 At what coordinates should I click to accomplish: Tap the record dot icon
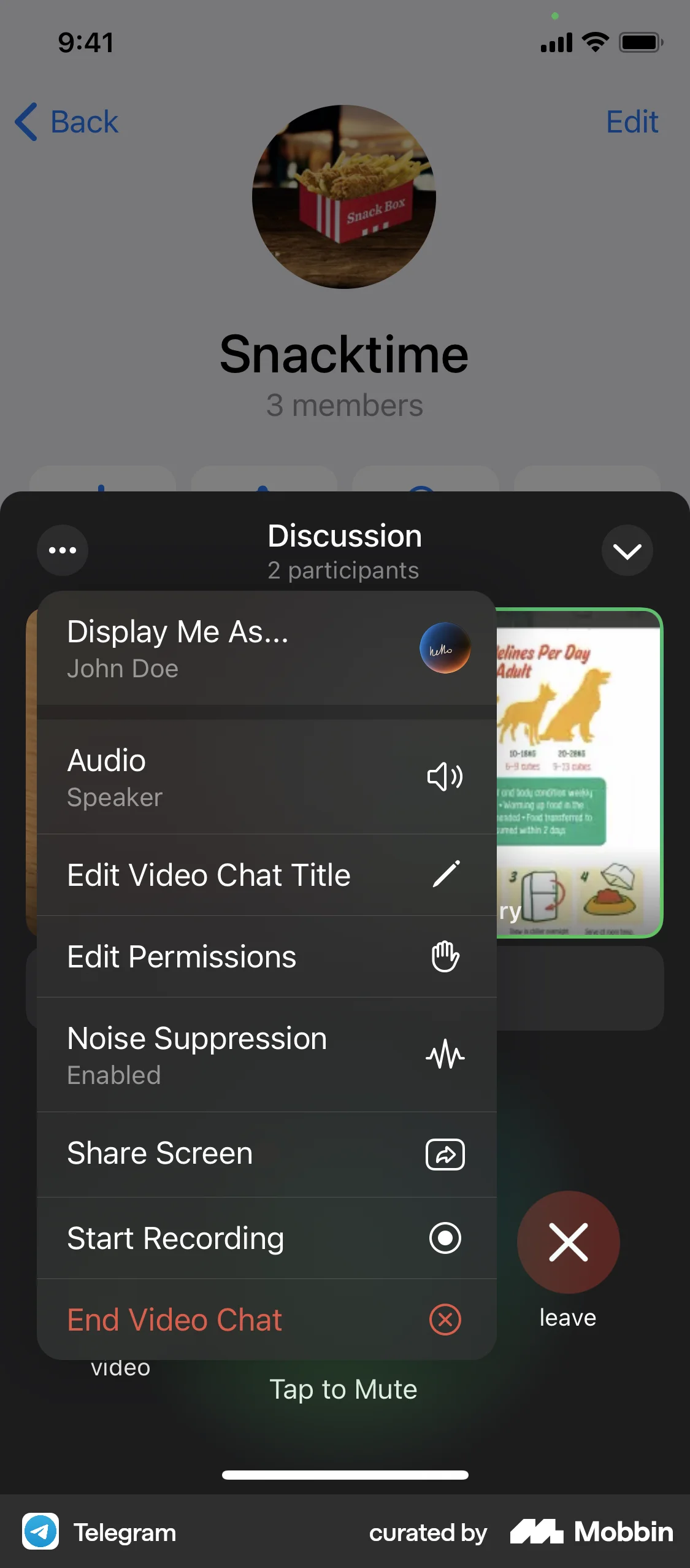[446, 1237]
